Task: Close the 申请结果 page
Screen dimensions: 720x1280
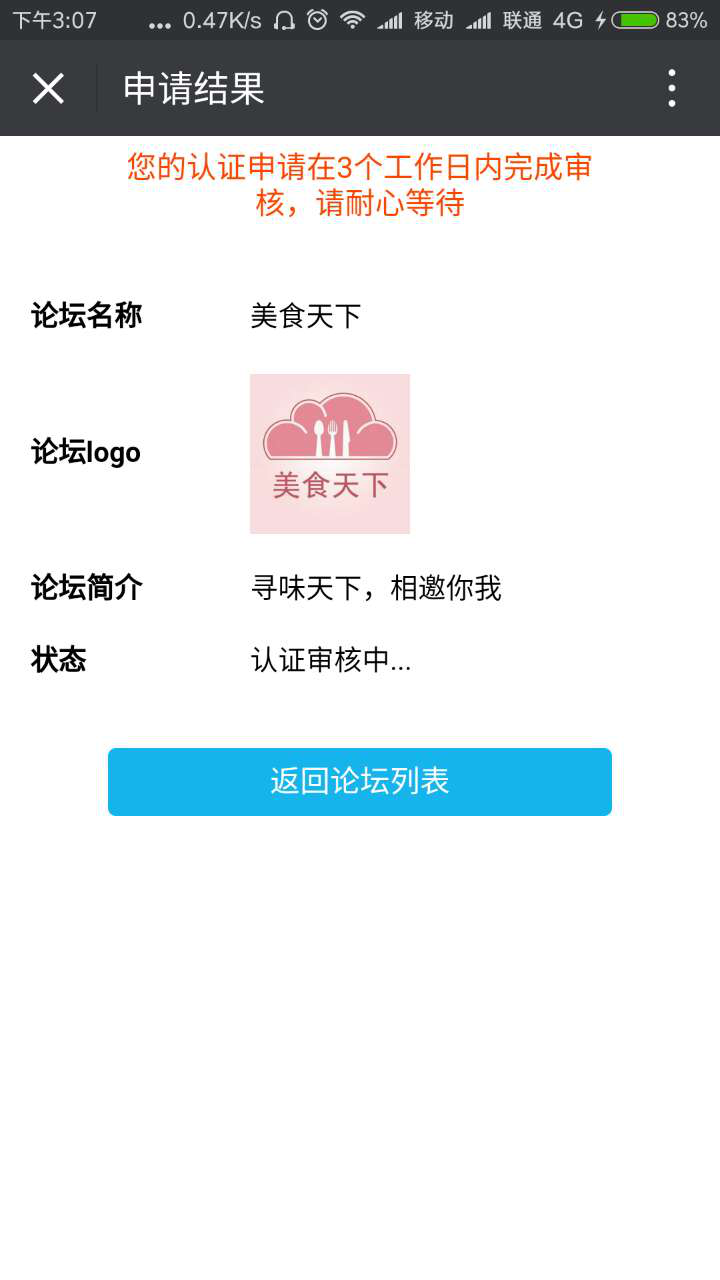Action: pyautogui.click(x=48, y=88)
